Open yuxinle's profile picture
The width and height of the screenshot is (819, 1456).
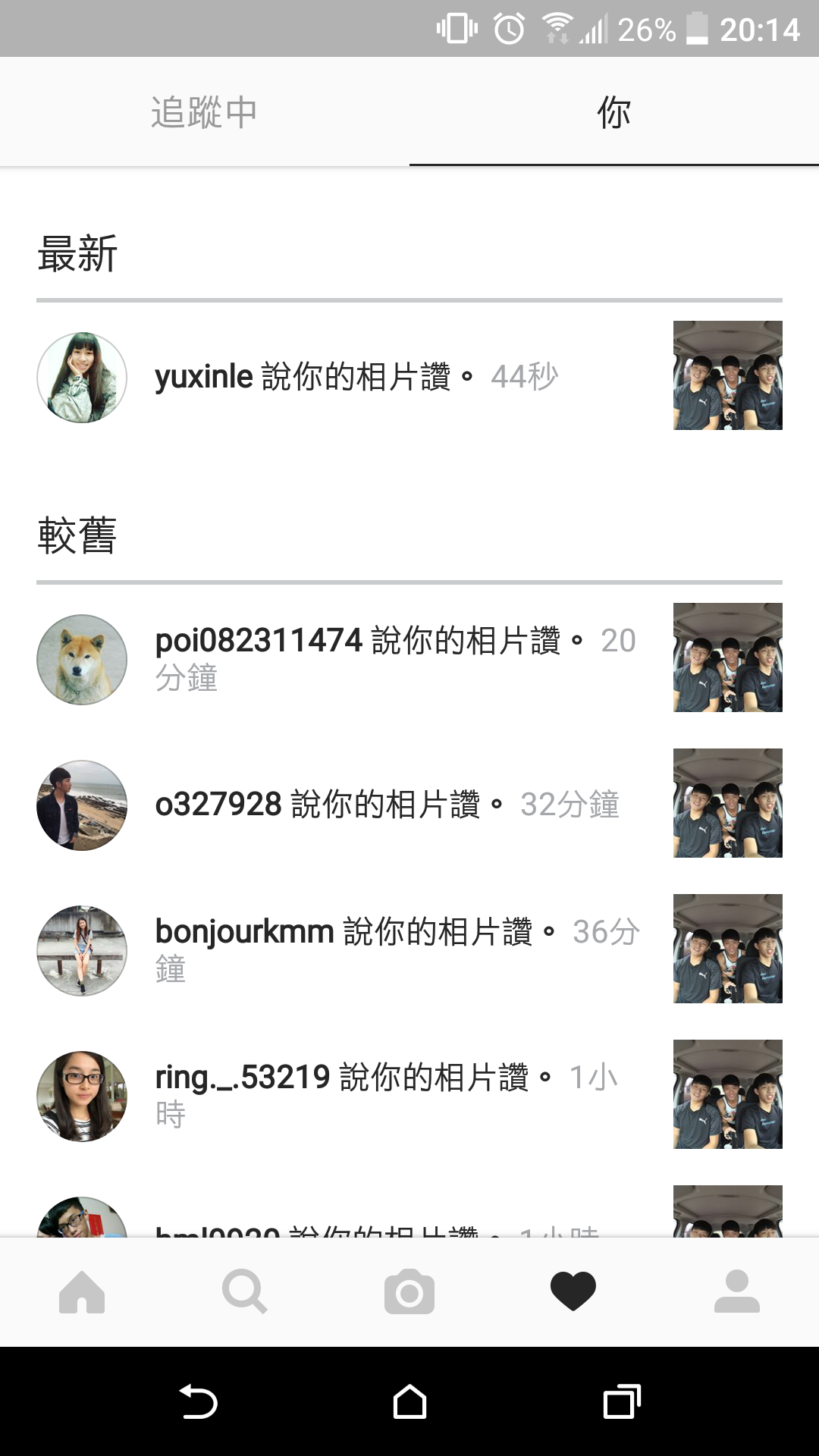point(82,377)
